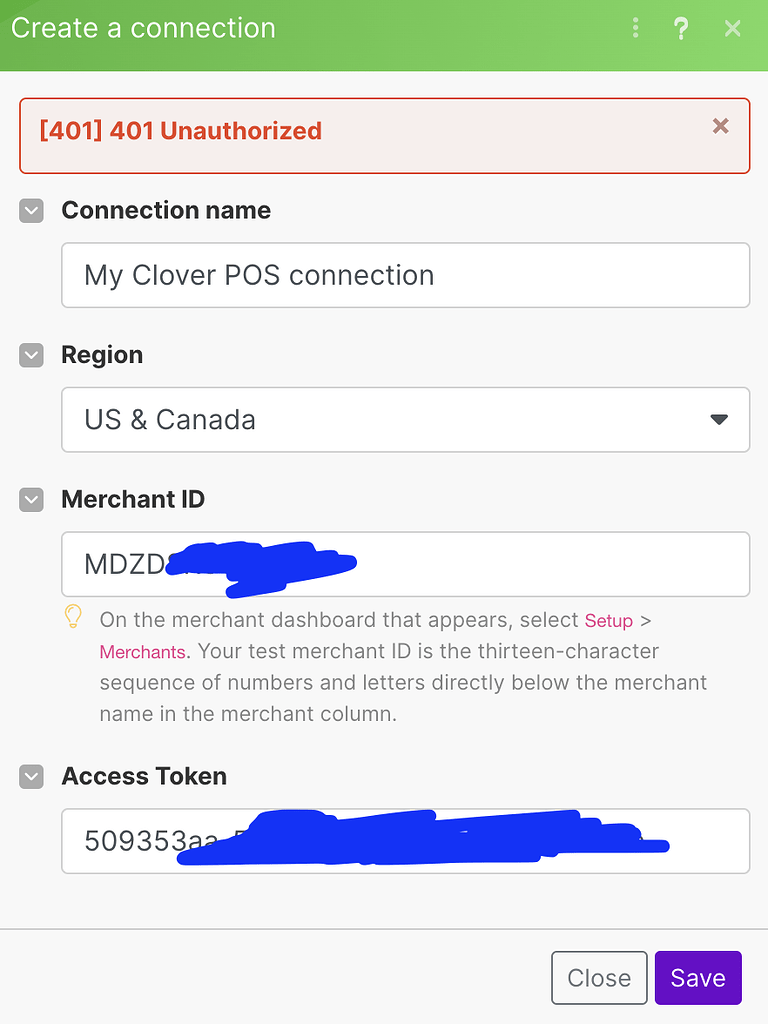This screenshot has height=1024, width=768.
Task: Collapse the Merchant ID section
Action: [30, 499]
